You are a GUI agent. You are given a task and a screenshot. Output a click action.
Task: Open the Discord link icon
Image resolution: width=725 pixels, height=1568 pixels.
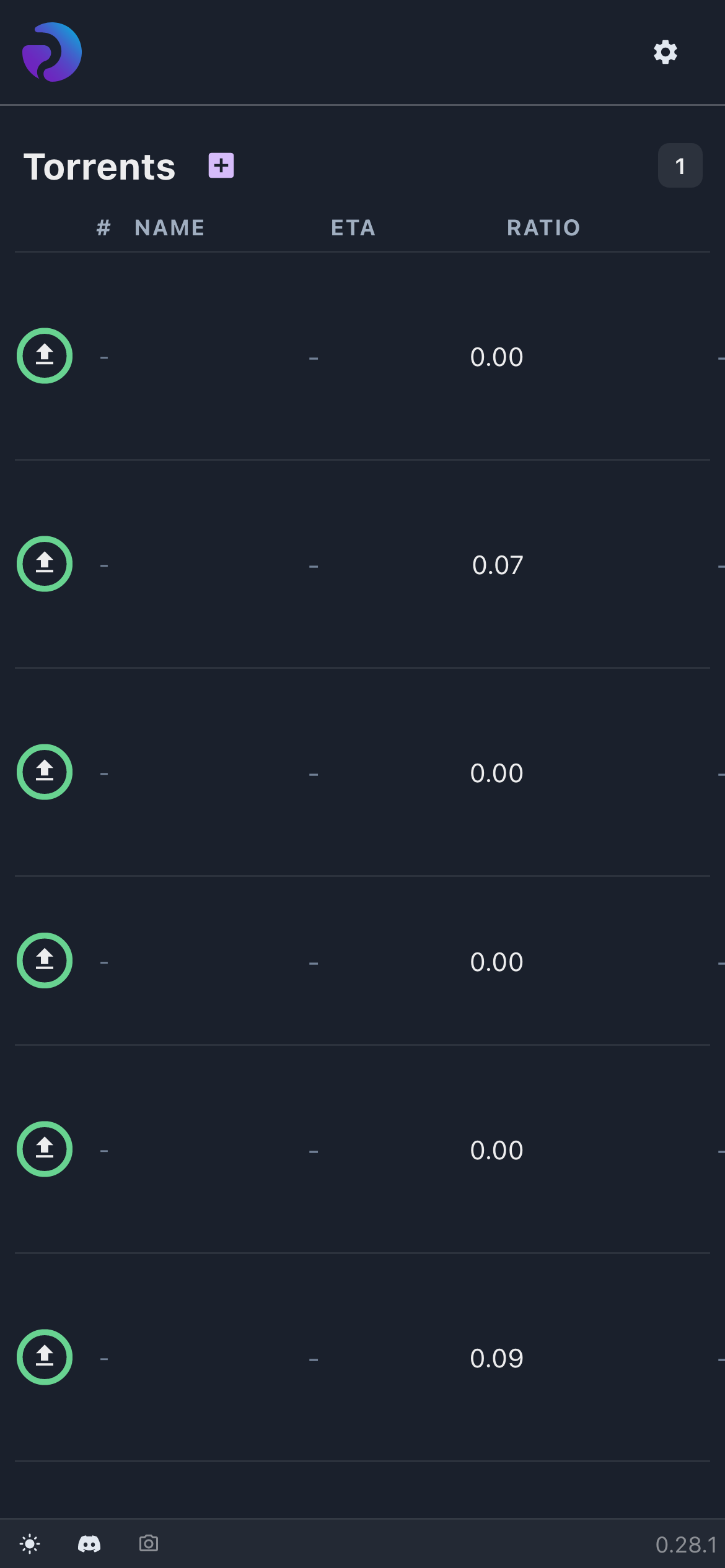[89, 1544]
